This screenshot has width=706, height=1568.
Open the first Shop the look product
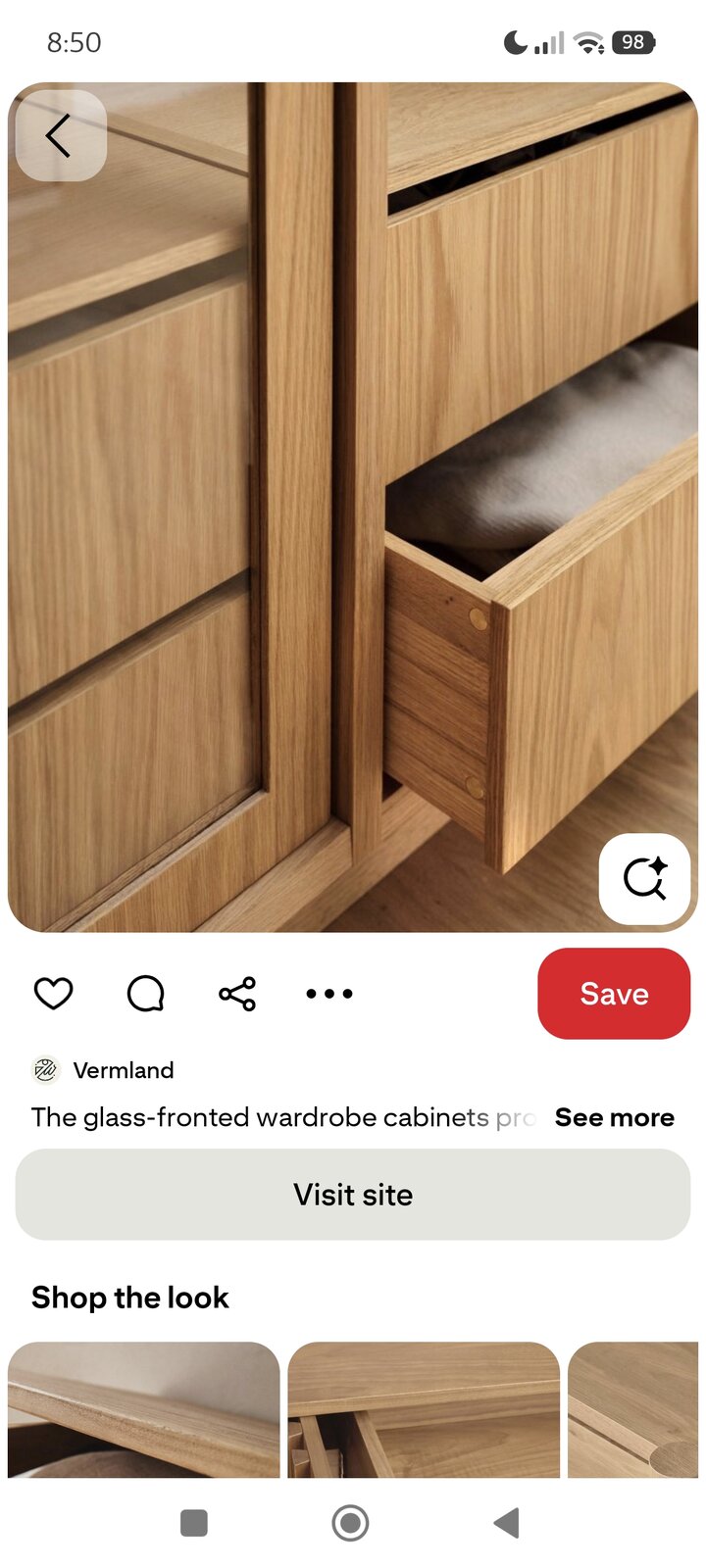tap(144, 1409)
